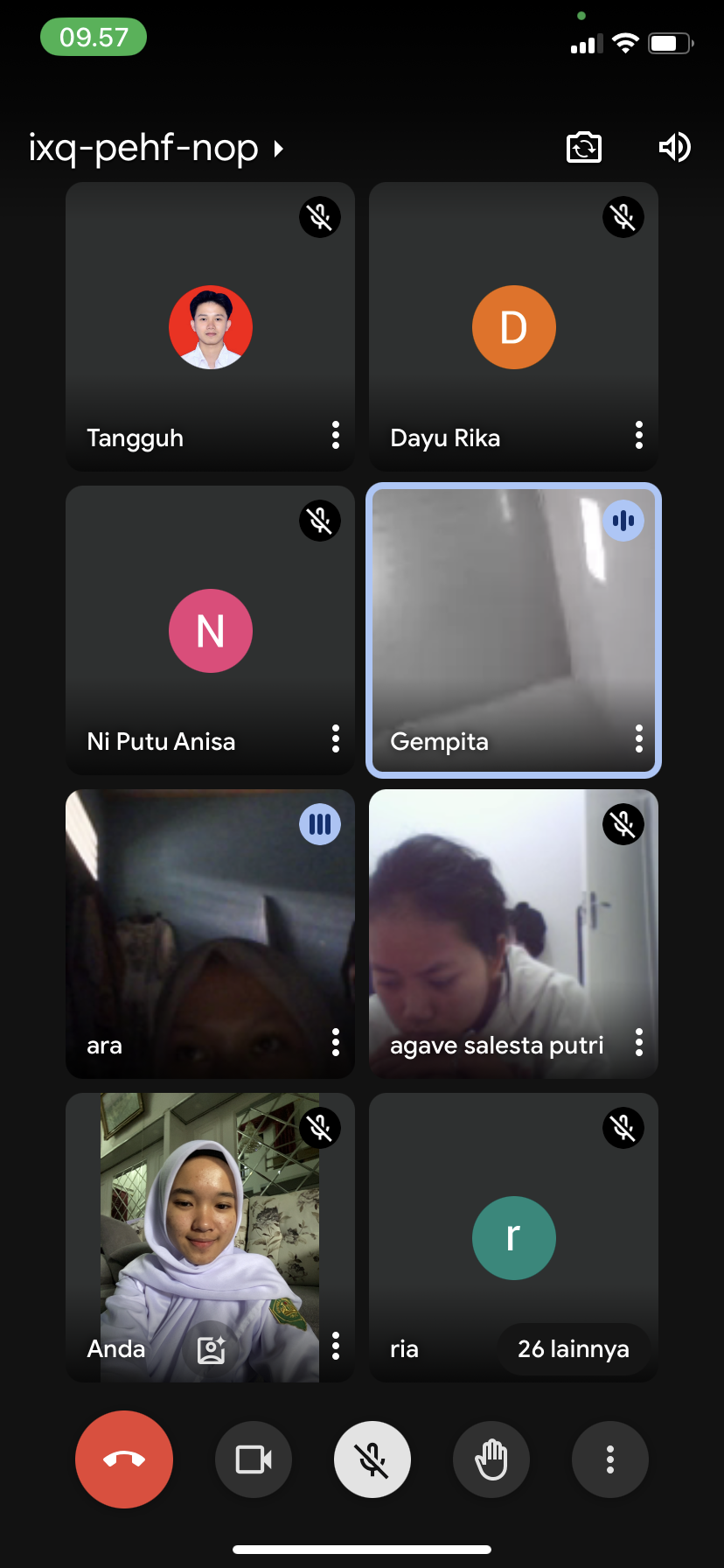The height and width of the screenshot is (1568, 724).
Task: Open options on your own Anda tile
Action: click(336, 1346)
